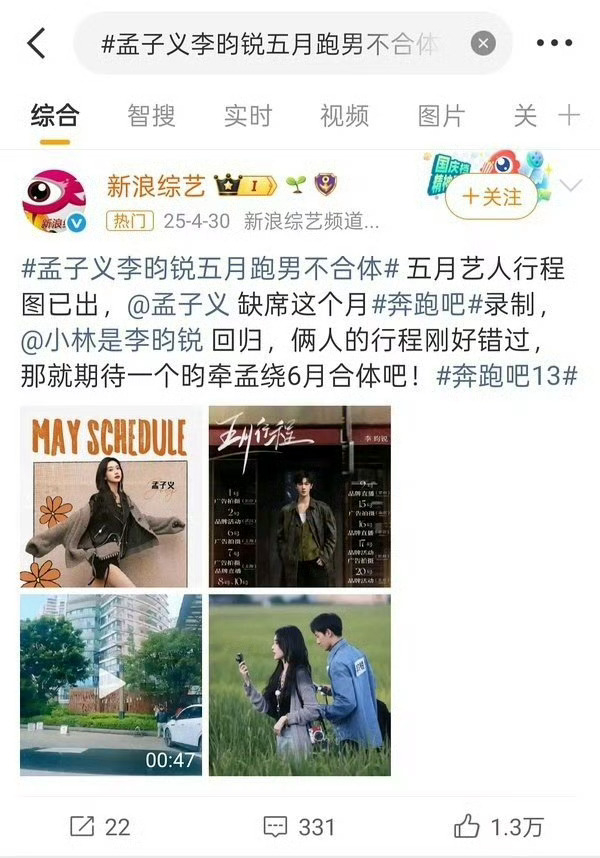600x858 pixels.
Task: Go back using the arrow icon
Action: pyautogui.click(x=37, y=43)
